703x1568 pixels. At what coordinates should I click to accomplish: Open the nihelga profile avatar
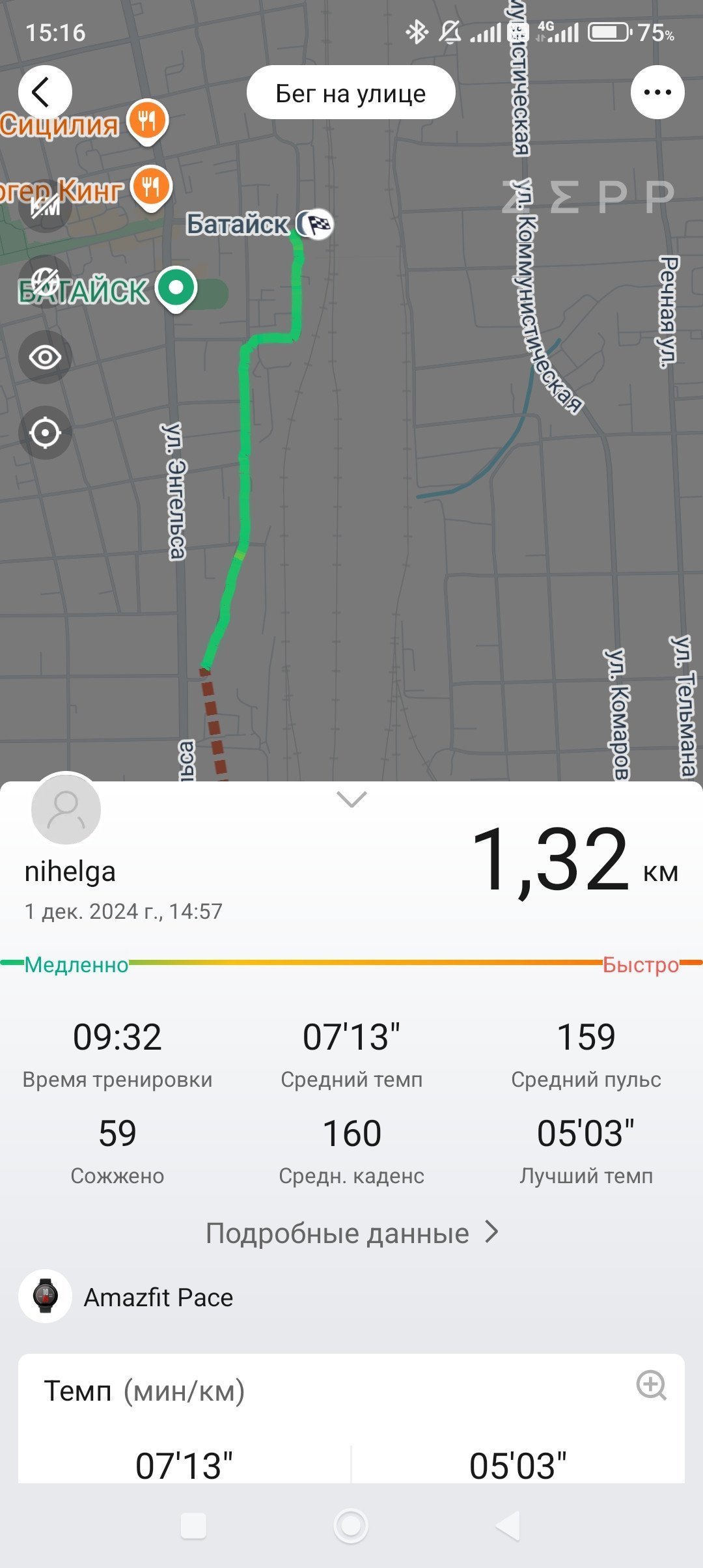(66, 809)
